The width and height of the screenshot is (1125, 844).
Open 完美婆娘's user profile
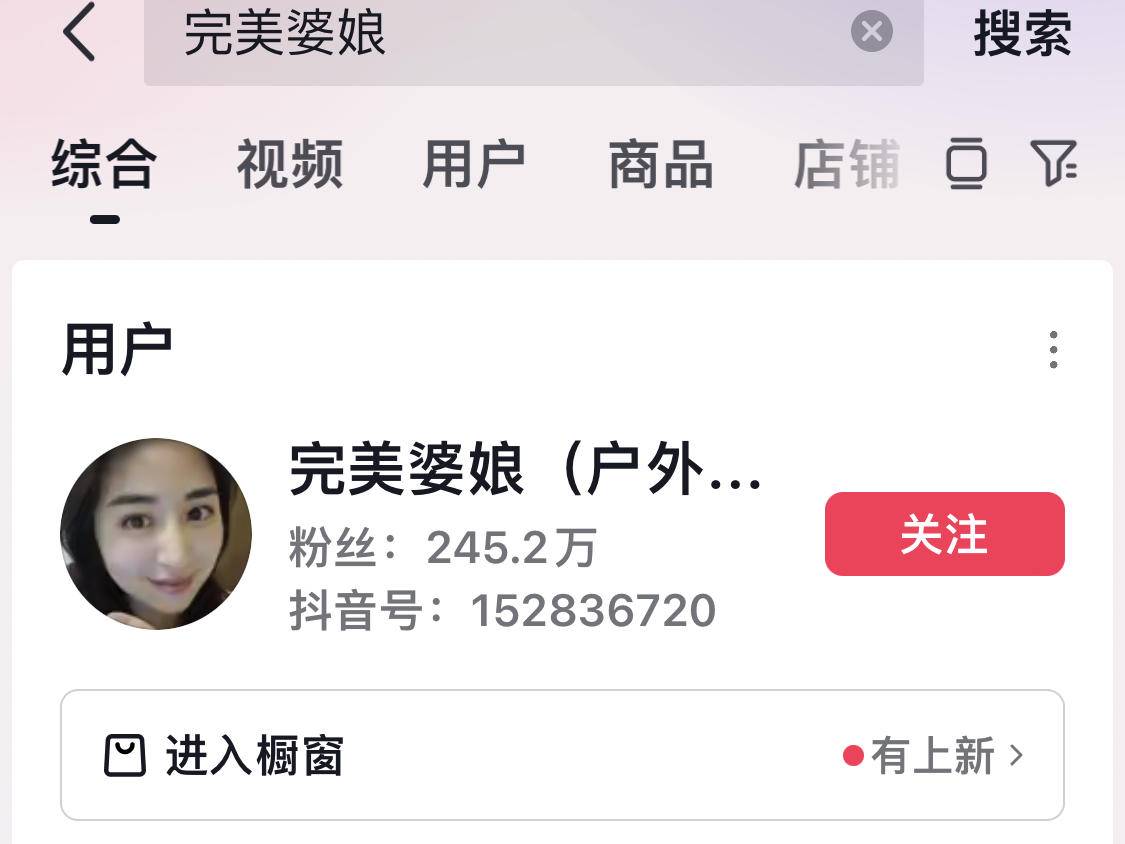tap(525, 470)
